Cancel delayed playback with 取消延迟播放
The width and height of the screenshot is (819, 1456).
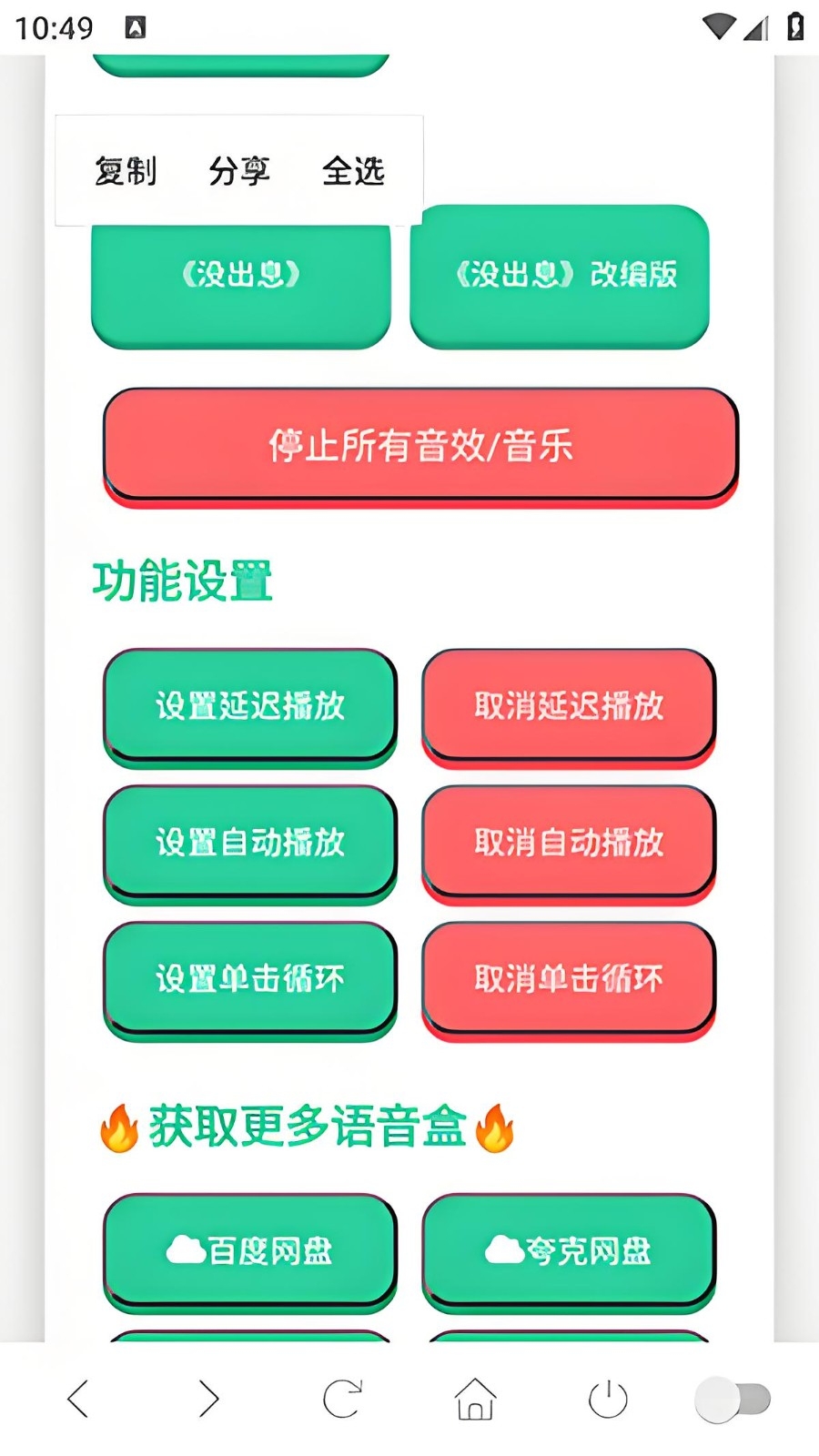tap(569, 705)
